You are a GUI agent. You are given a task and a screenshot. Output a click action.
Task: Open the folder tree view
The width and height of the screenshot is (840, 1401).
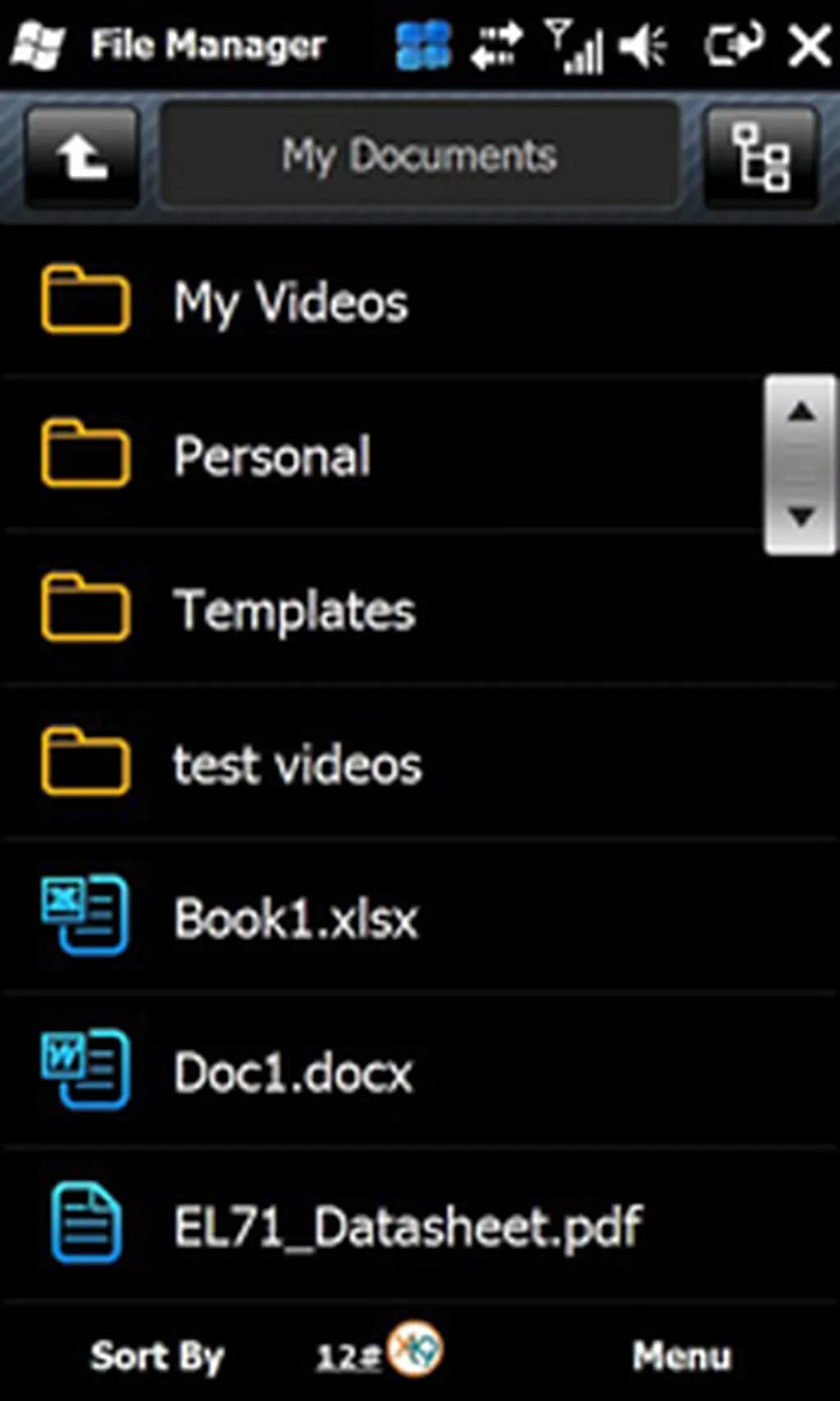pyautogui.click(x=760, y=156)
